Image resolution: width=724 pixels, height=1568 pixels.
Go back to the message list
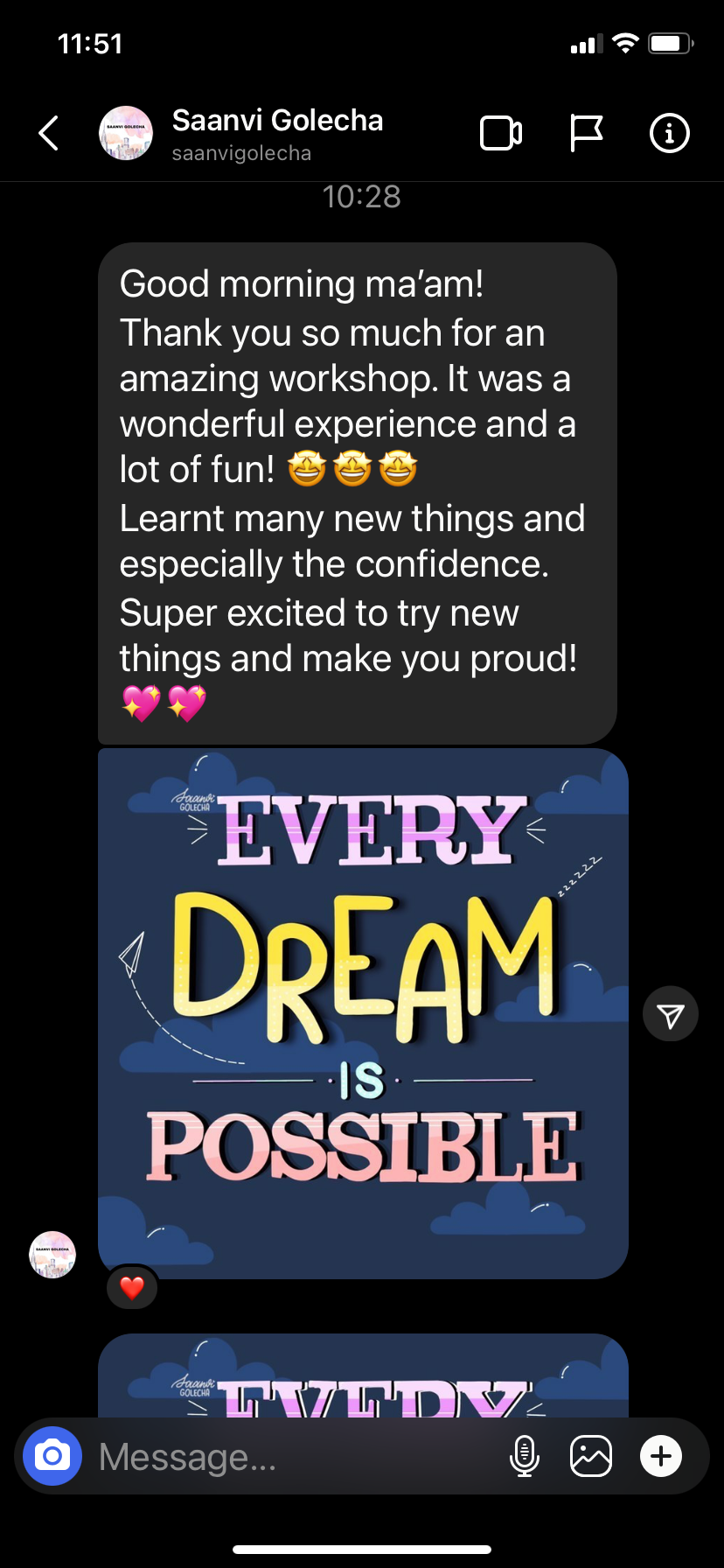[49, 133]
